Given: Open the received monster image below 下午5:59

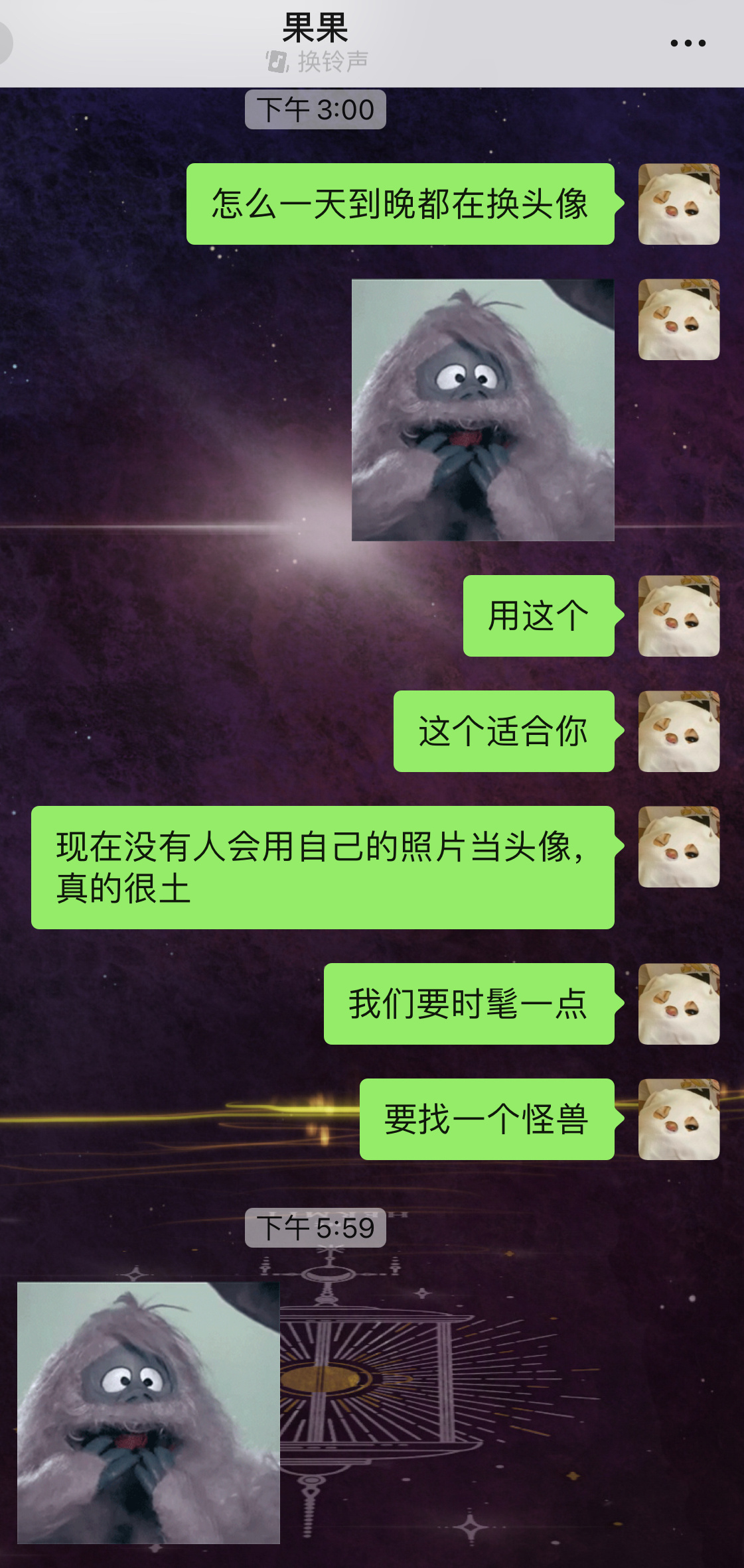Looking at the screenshot, I should point(149,1413).
